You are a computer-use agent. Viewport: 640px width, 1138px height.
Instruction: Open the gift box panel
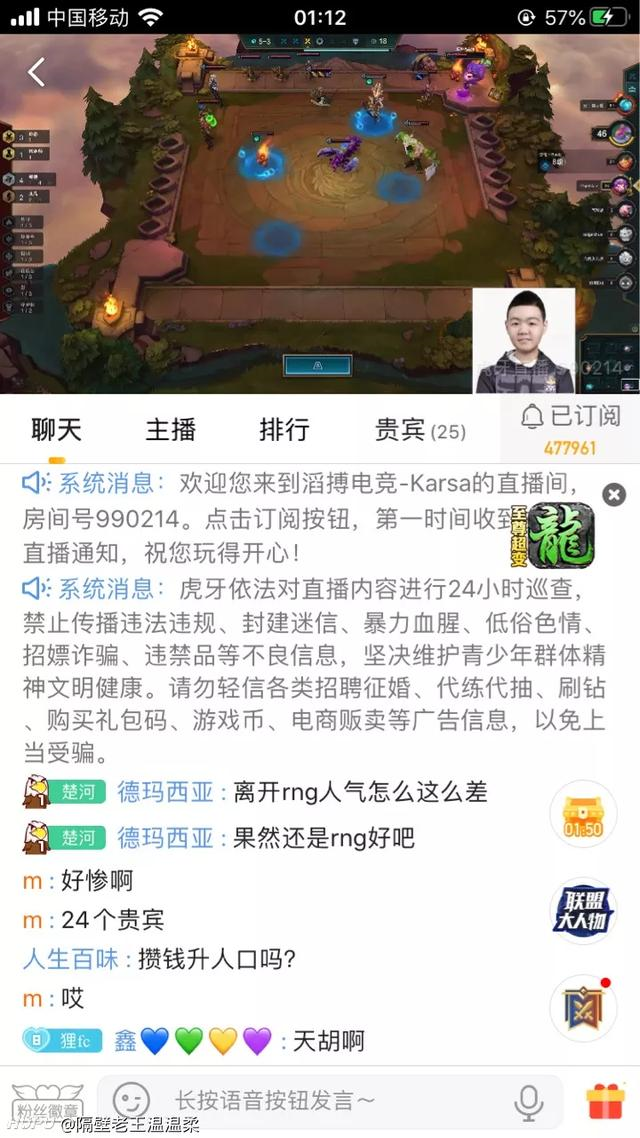[x=605, y=1101]
